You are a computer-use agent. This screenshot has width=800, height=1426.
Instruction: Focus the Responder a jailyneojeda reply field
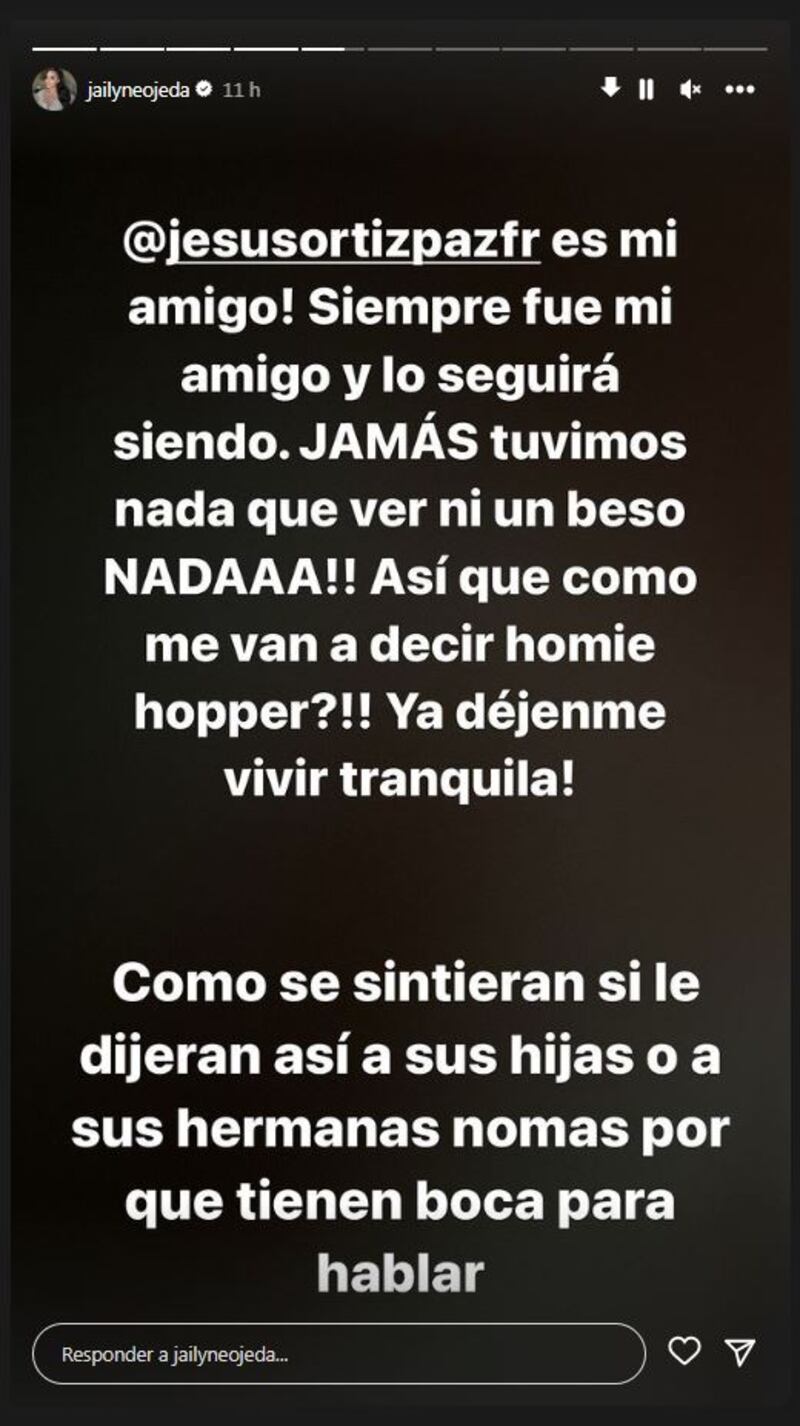(338, 1355)
